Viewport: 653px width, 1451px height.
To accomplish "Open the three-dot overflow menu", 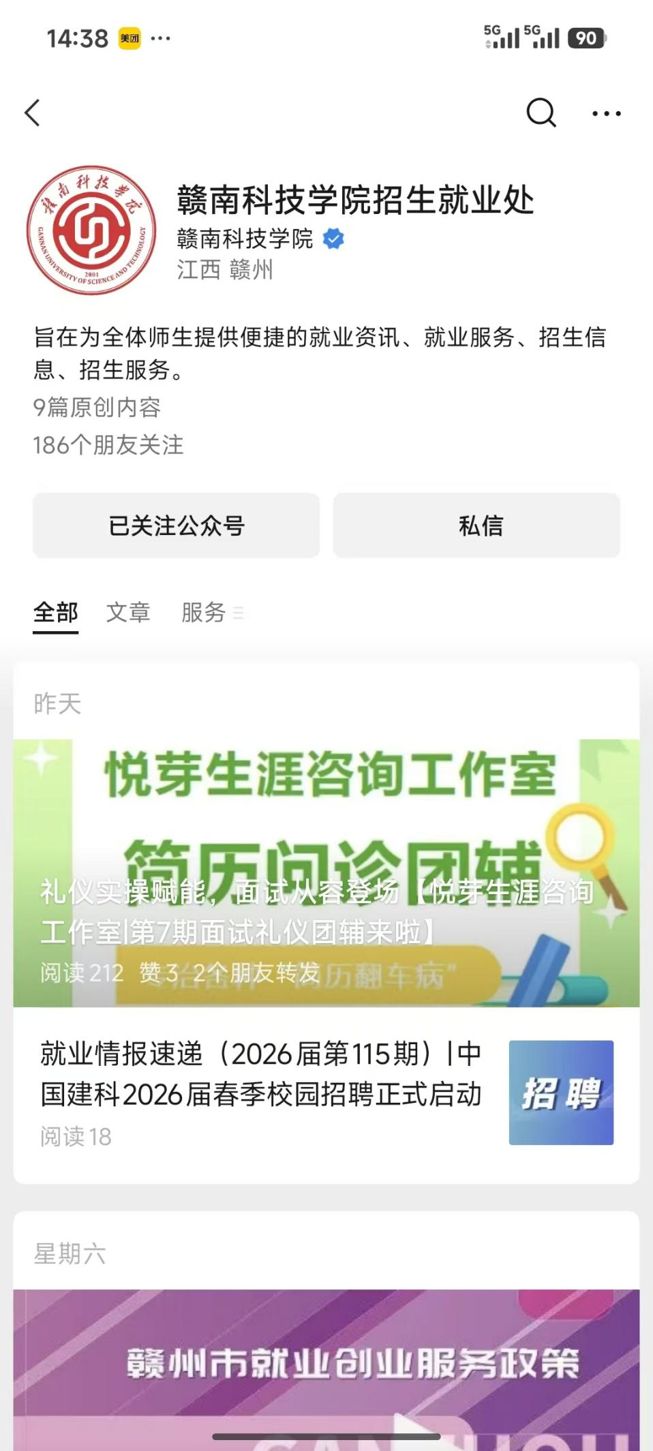I will [x=606, y=113].
